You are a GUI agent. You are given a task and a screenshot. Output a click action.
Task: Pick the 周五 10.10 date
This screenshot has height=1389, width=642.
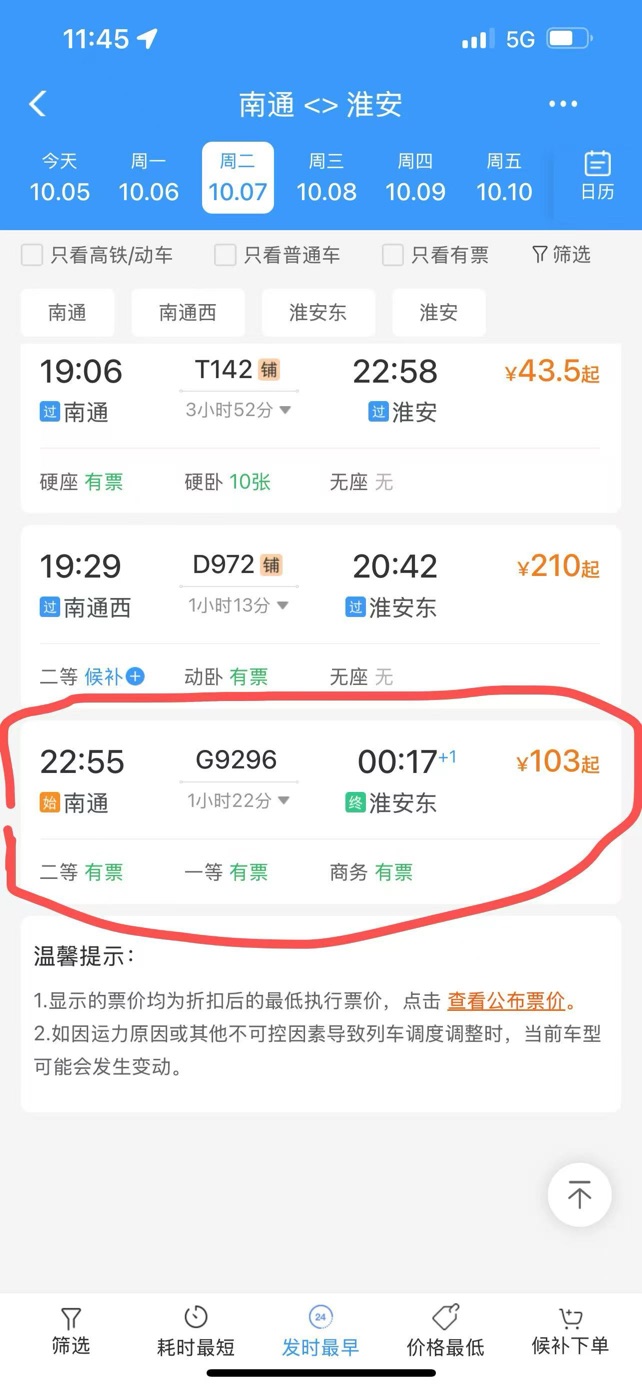[504, 178]
